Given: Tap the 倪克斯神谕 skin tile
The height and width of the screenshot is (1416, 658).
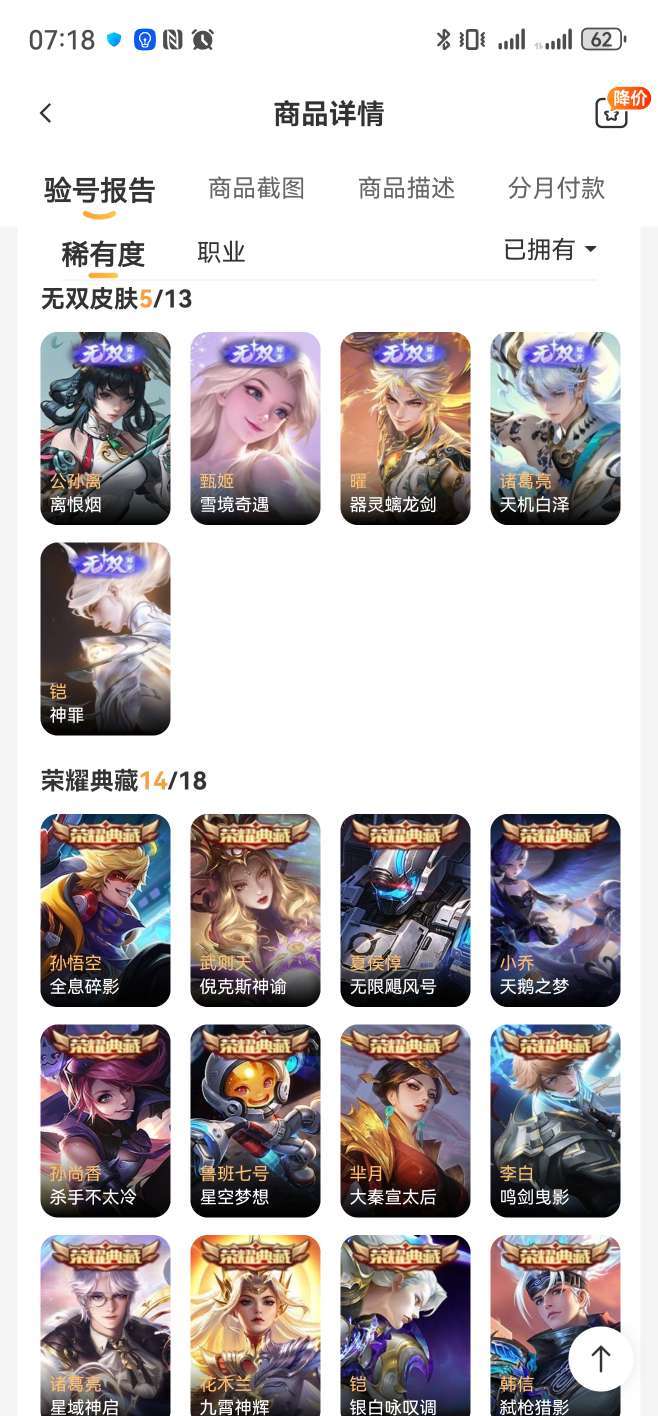Looking at the screenshot, I should (x=255, y=910).
